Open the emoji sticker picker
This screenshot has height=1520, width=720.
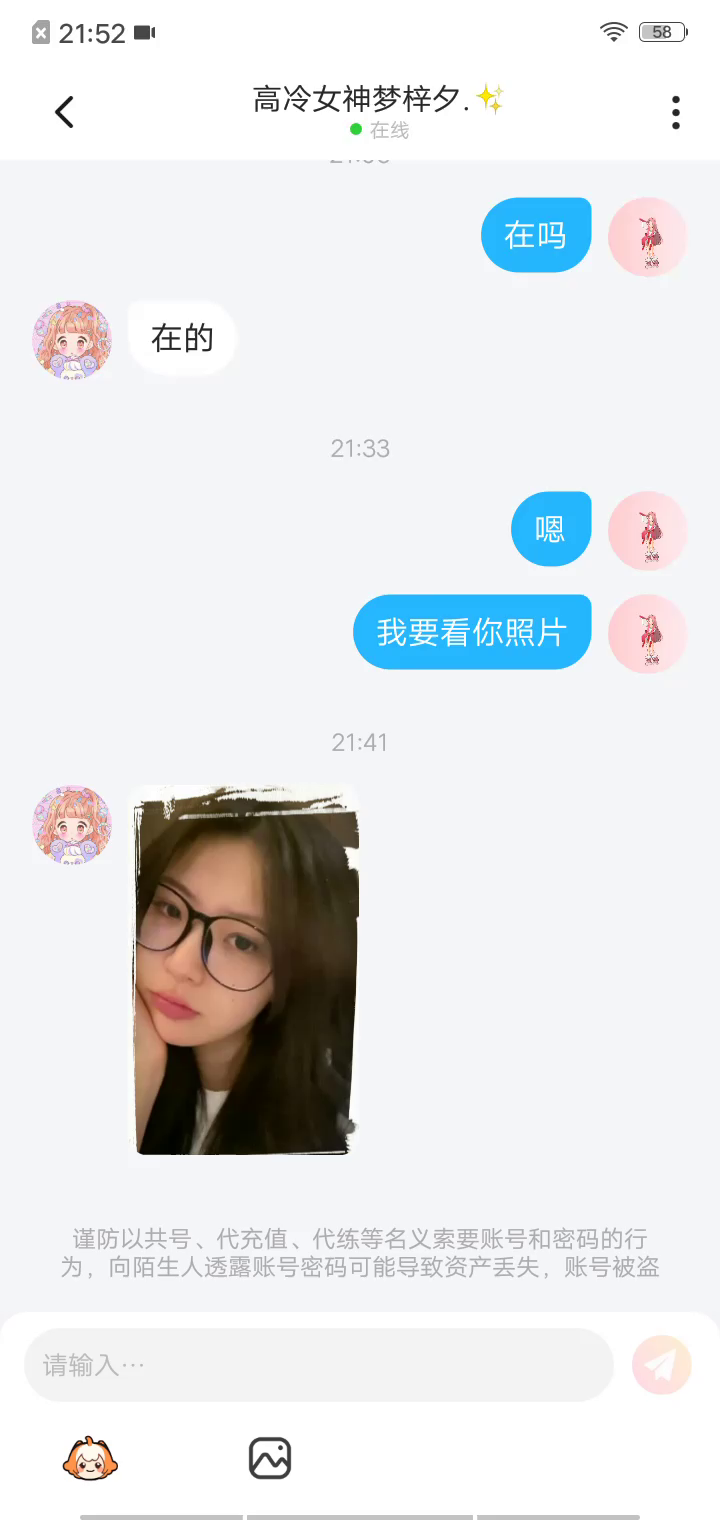point(90,1458)
